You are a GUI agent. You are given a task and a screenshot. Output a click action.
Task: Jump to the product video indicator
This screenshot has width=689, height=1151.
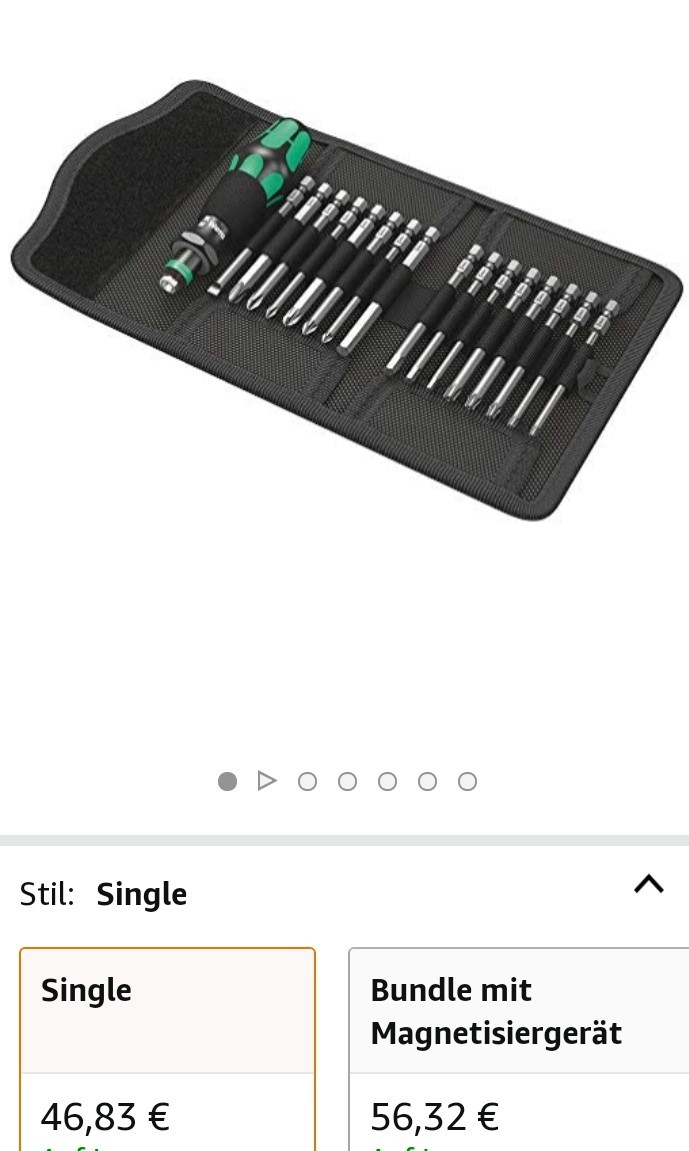(266, 781)
